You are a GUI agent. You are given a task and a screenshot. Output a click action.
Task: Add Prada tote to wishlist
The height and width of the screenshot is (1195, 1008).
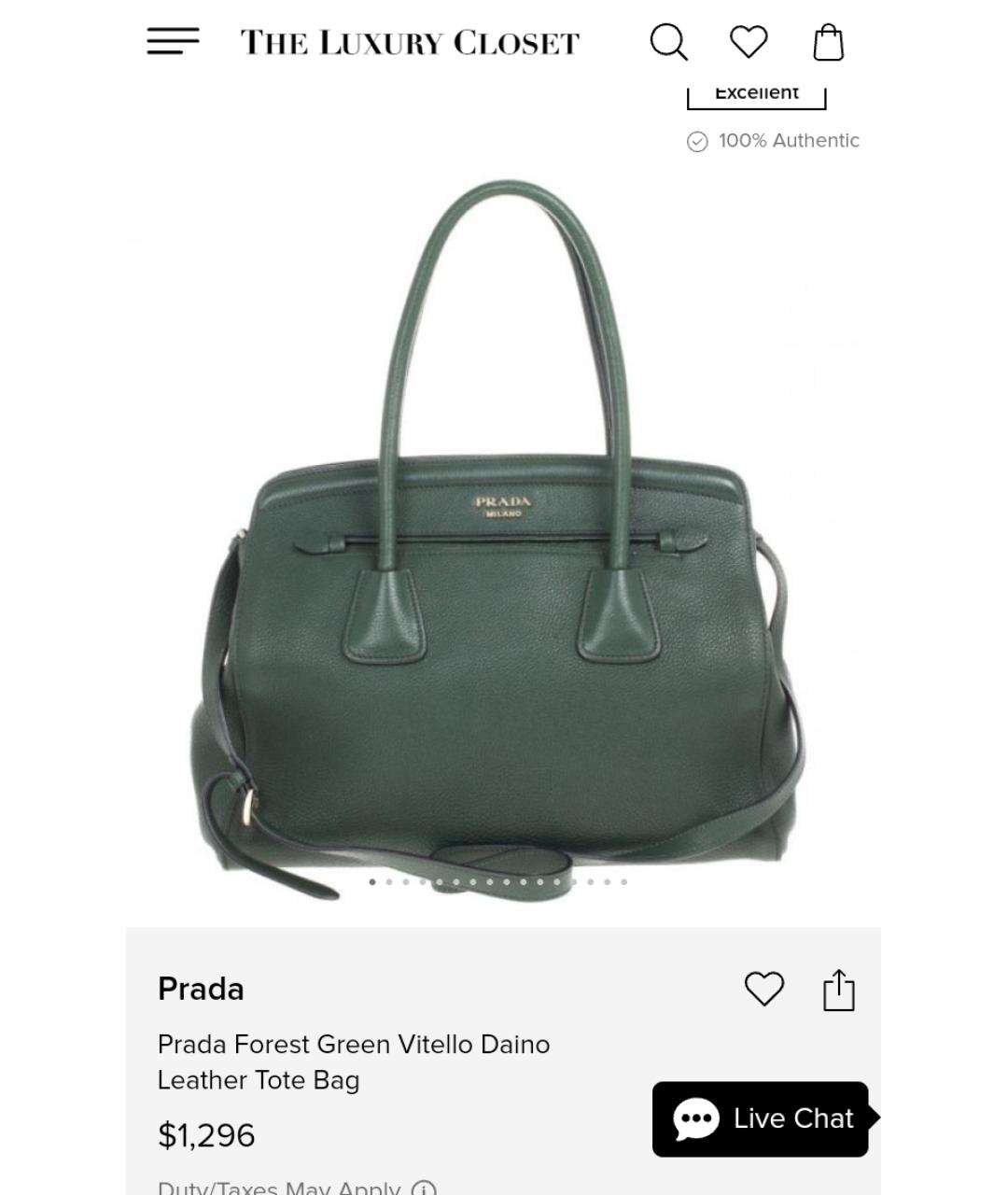pyautogui.click(x=763, y=989)
